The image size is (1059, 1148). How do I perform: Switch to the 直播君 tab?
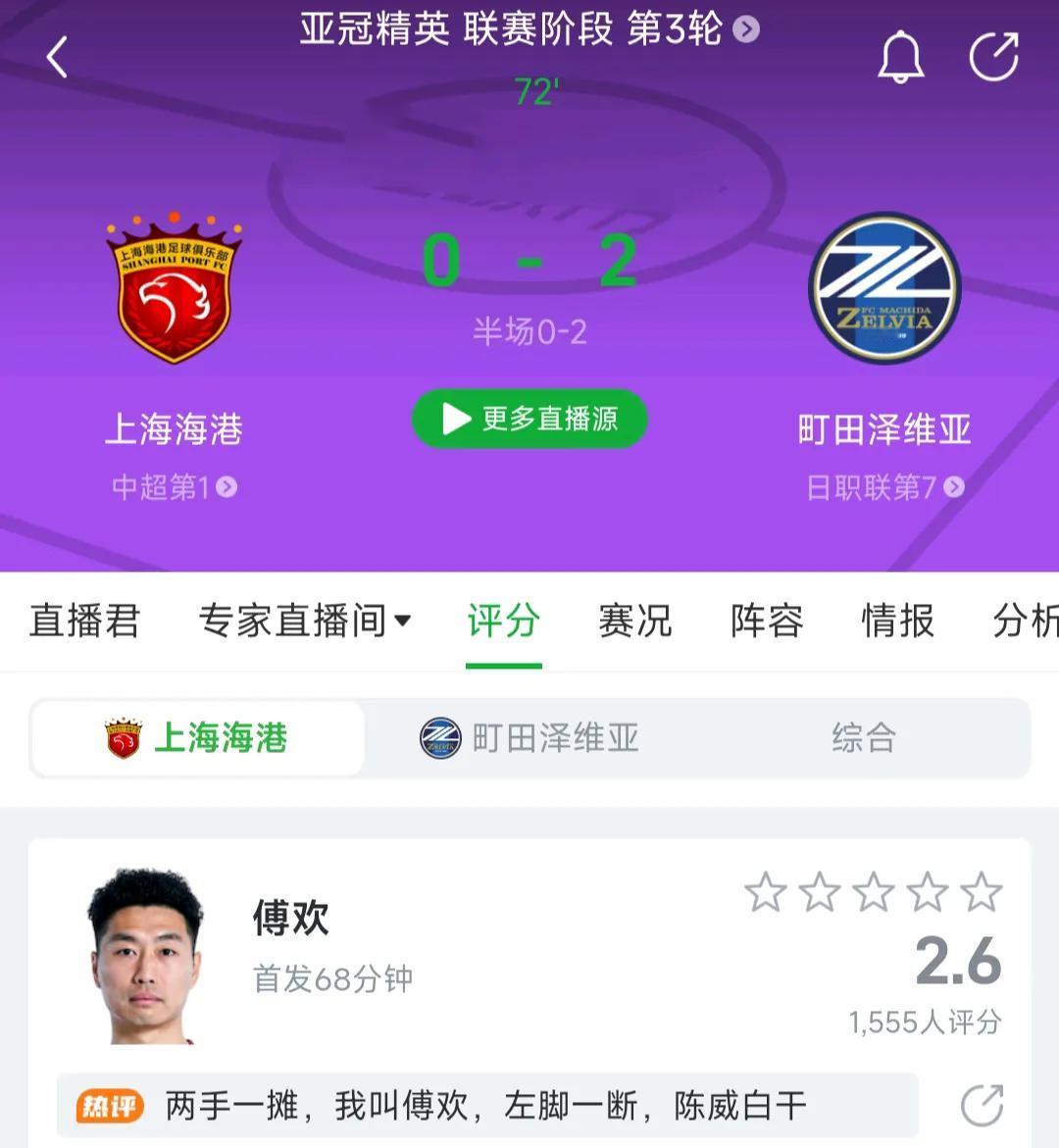pos(85,621)
